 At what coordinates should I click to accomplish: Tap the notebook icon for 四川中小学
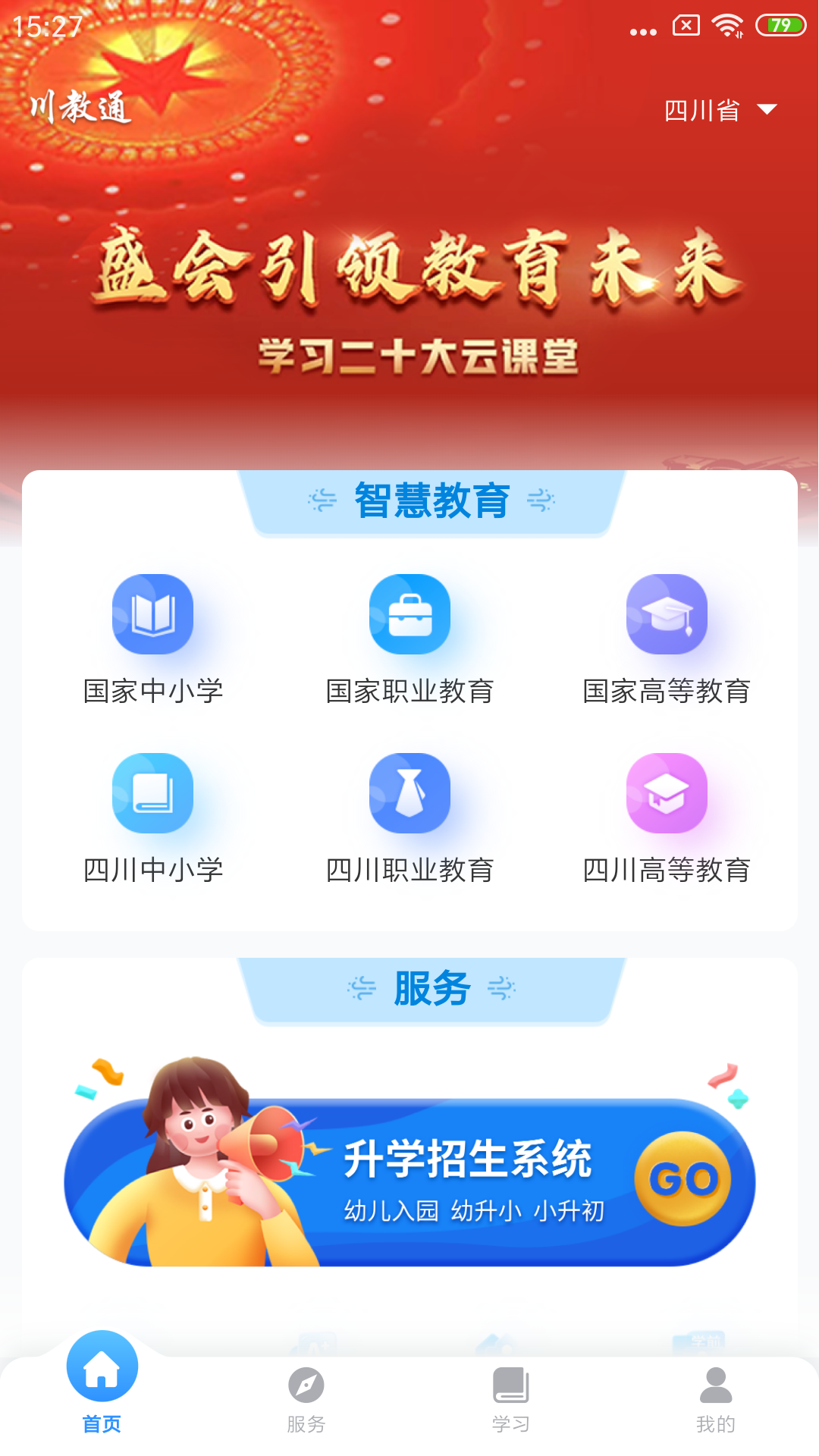152,794
